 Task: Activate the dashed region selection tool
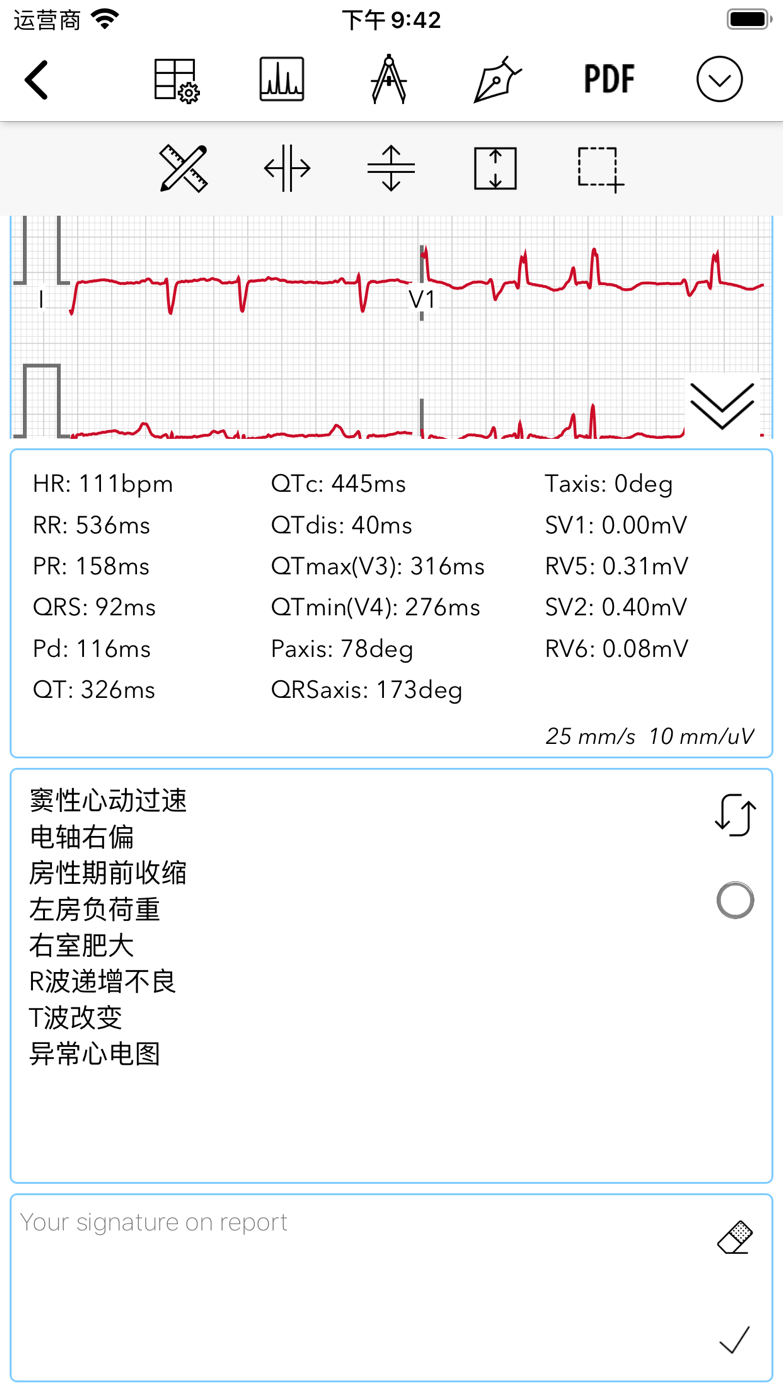pos(600,168)
